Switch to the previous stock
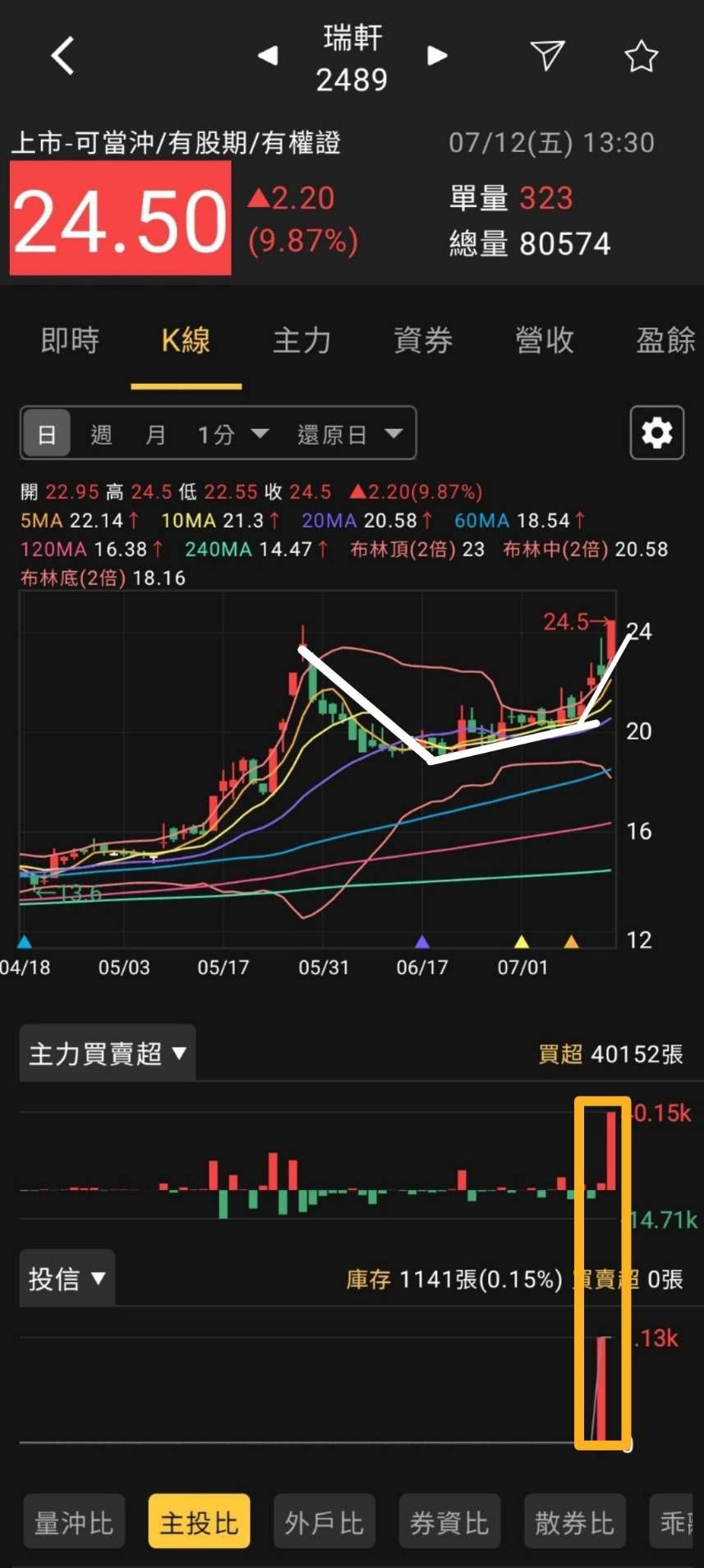This screenshot has height=1568, width=704. point(268,56)
